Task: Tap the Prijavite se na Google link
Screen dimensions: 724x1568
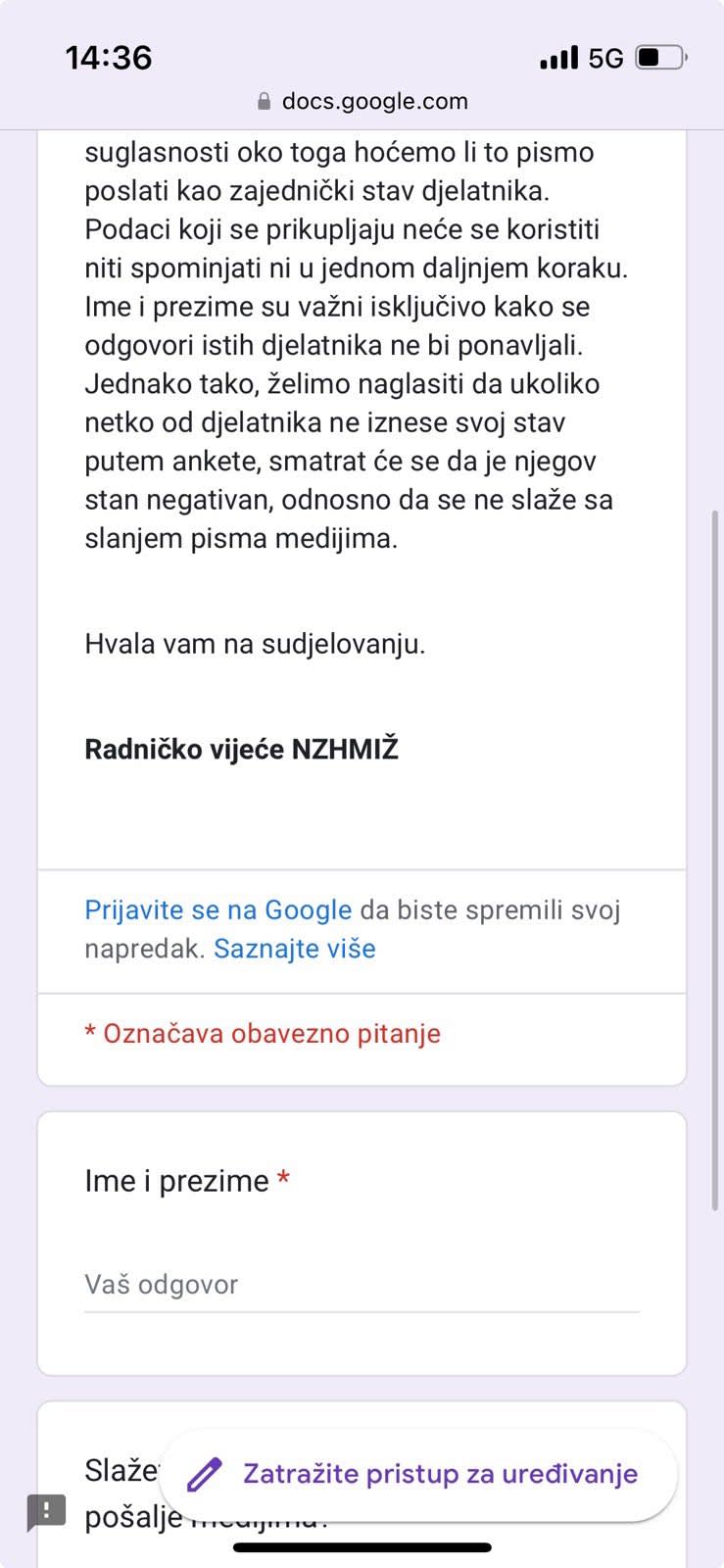Action: pyautogui.click(x=217, y=910)
